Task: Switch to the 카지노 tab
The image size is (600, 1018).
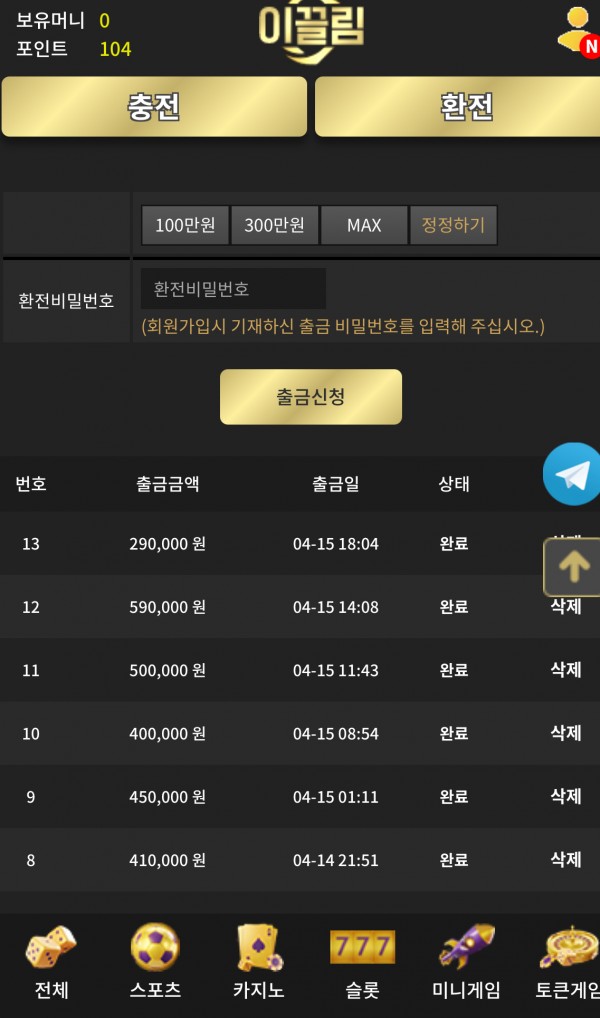Action: pyautogui.click(x=259, y=962)
